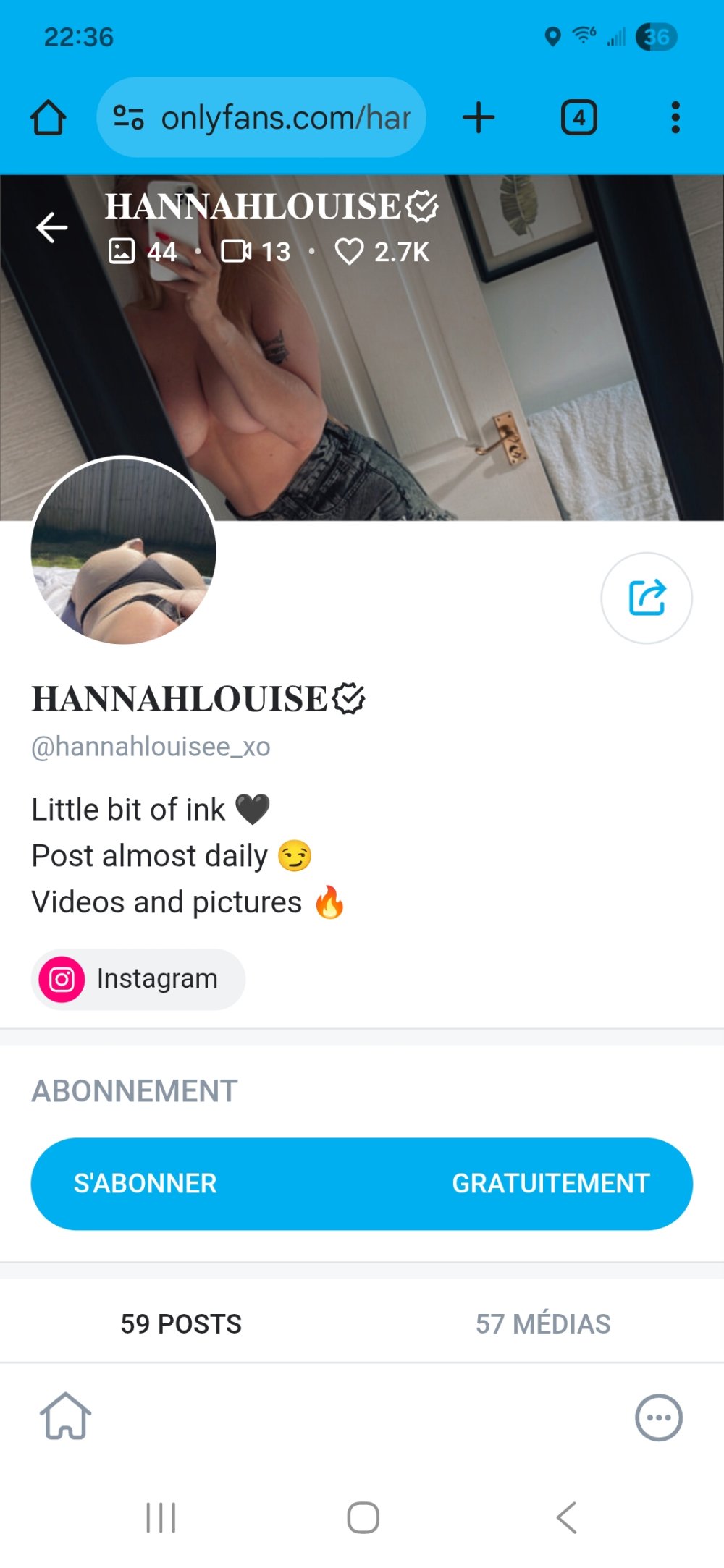Open the system recent apps
Viewport: 724px width, 1568px height.
click(x=161, y=1517)
